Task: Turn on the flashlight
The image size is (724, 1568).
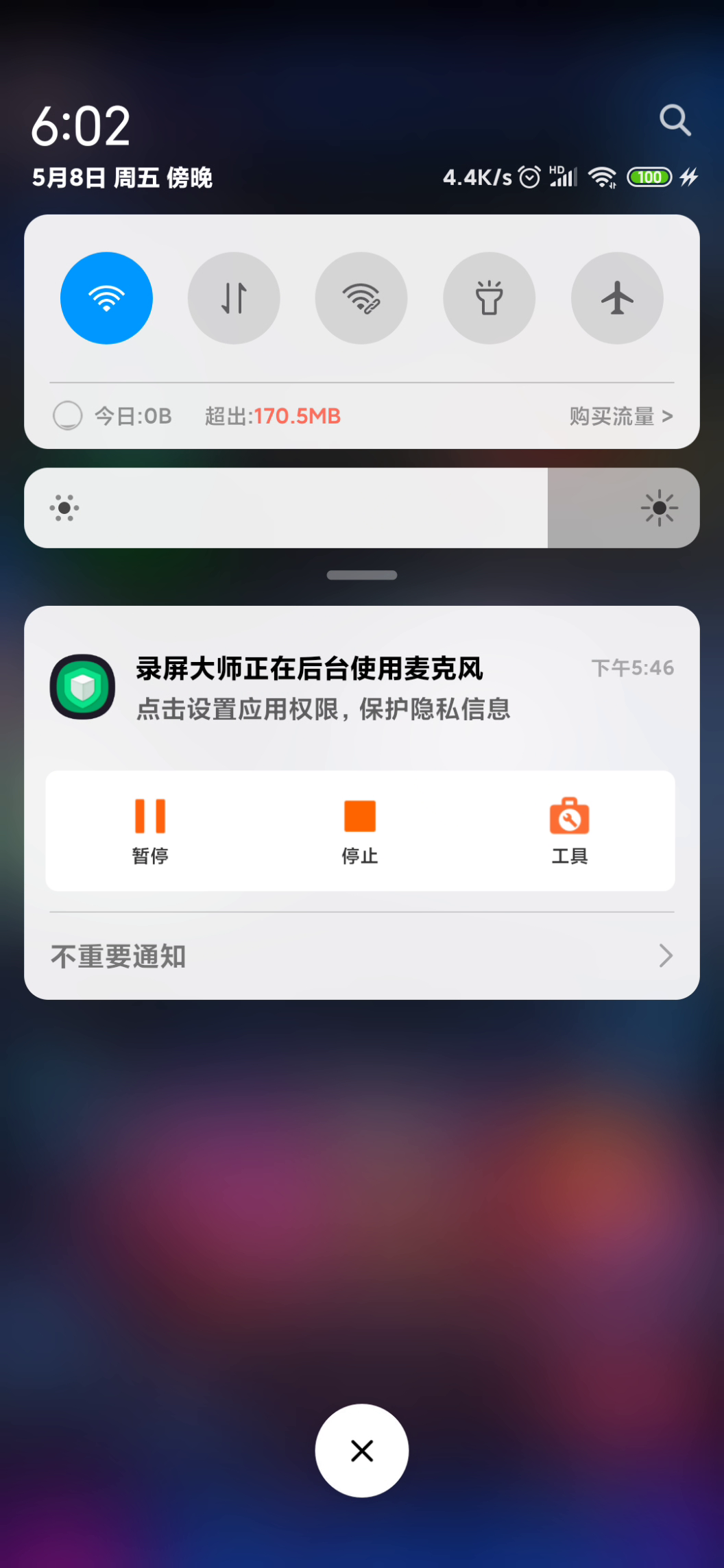Action: [489, 298]
